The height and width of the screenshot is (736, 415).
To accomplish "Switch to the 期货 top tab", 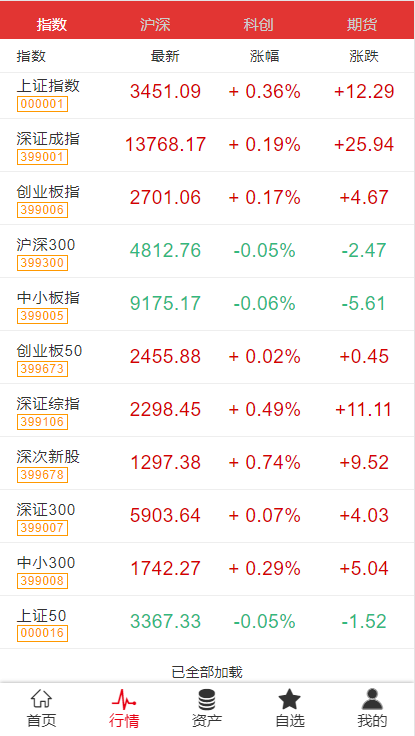I will (362, 24).
